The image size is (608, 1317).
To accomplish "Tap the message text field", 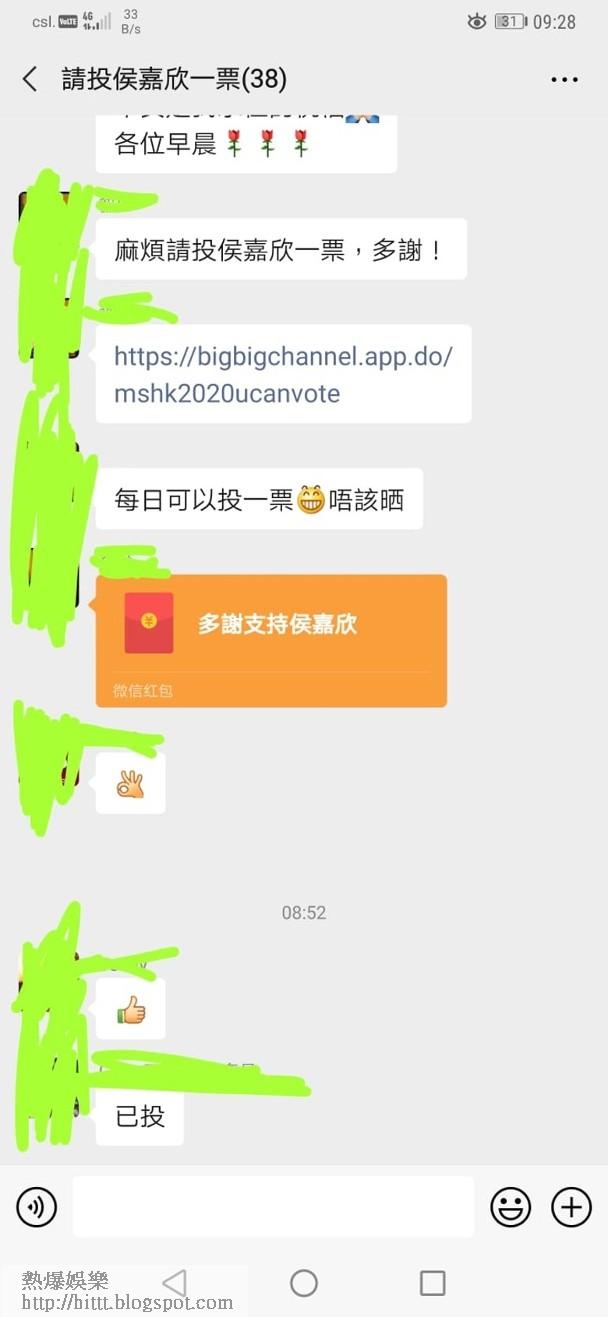I will click(x=273, y=1207).
